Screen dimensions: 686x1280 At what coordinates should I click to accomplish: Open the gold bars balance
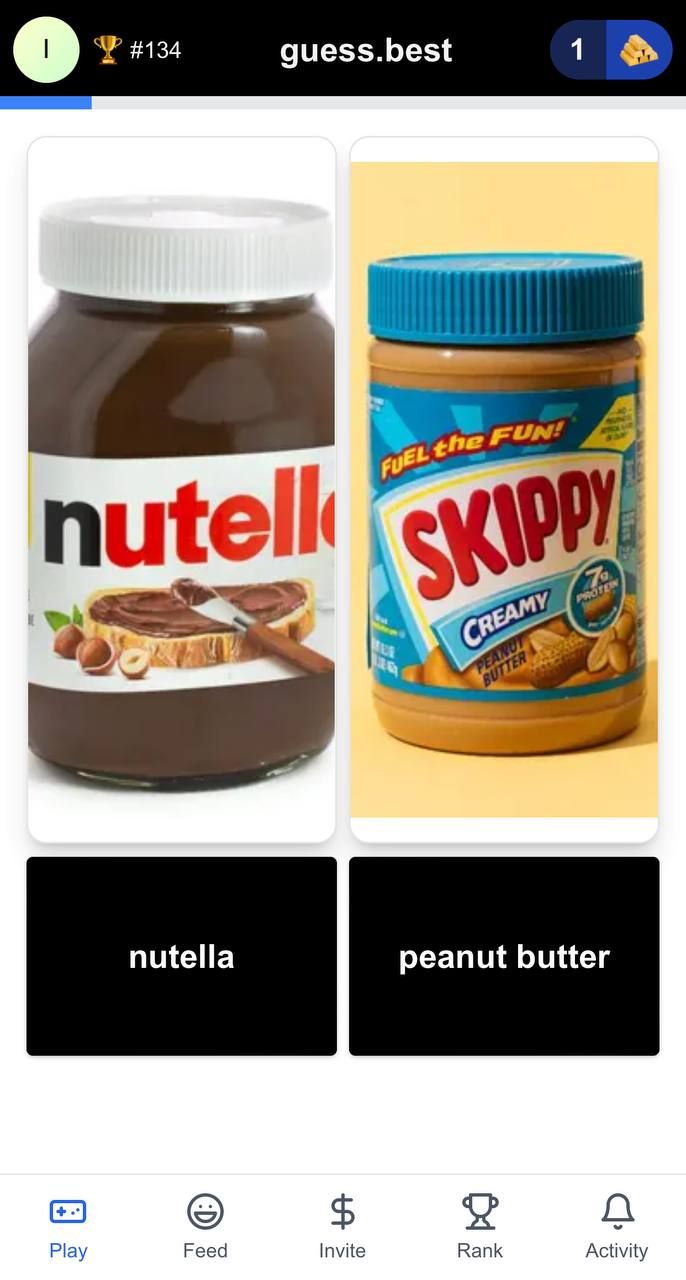click(x=611, y=50)
